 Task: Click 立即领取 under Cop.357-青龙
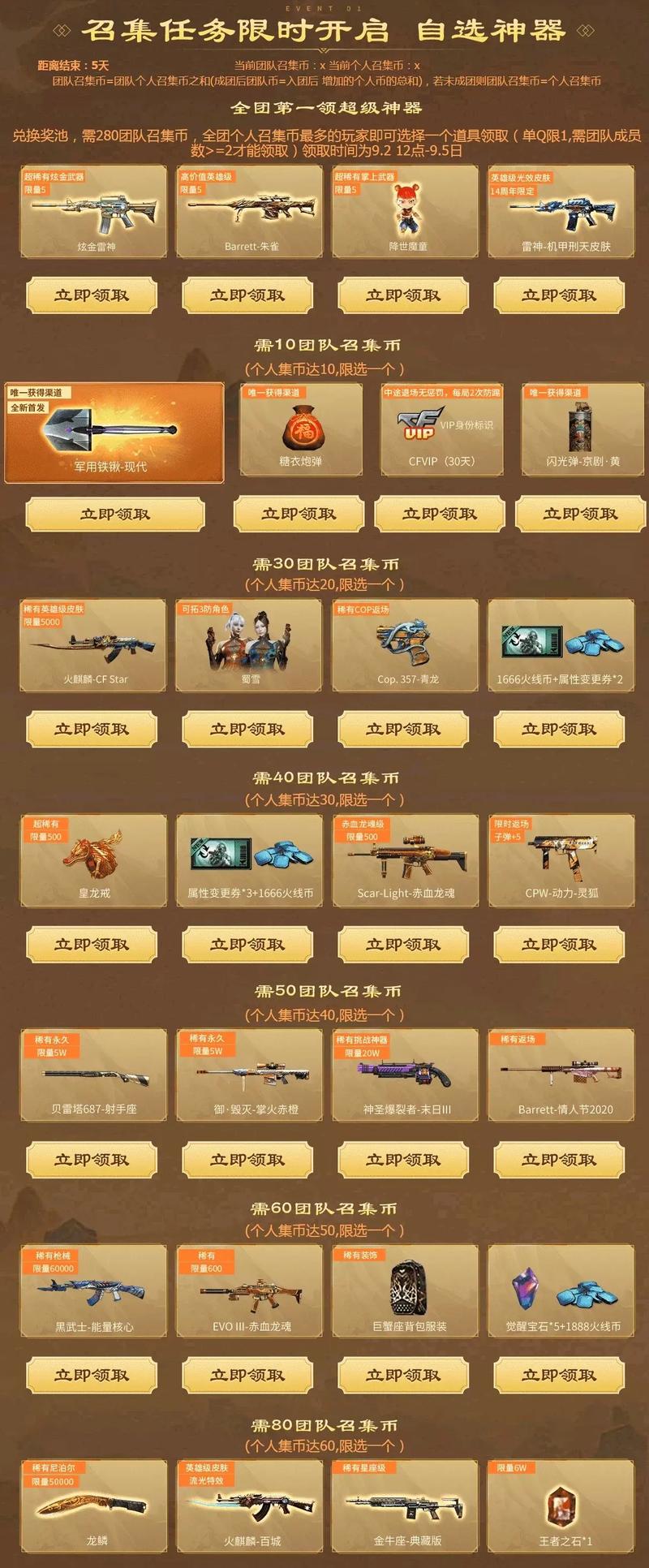405,729
